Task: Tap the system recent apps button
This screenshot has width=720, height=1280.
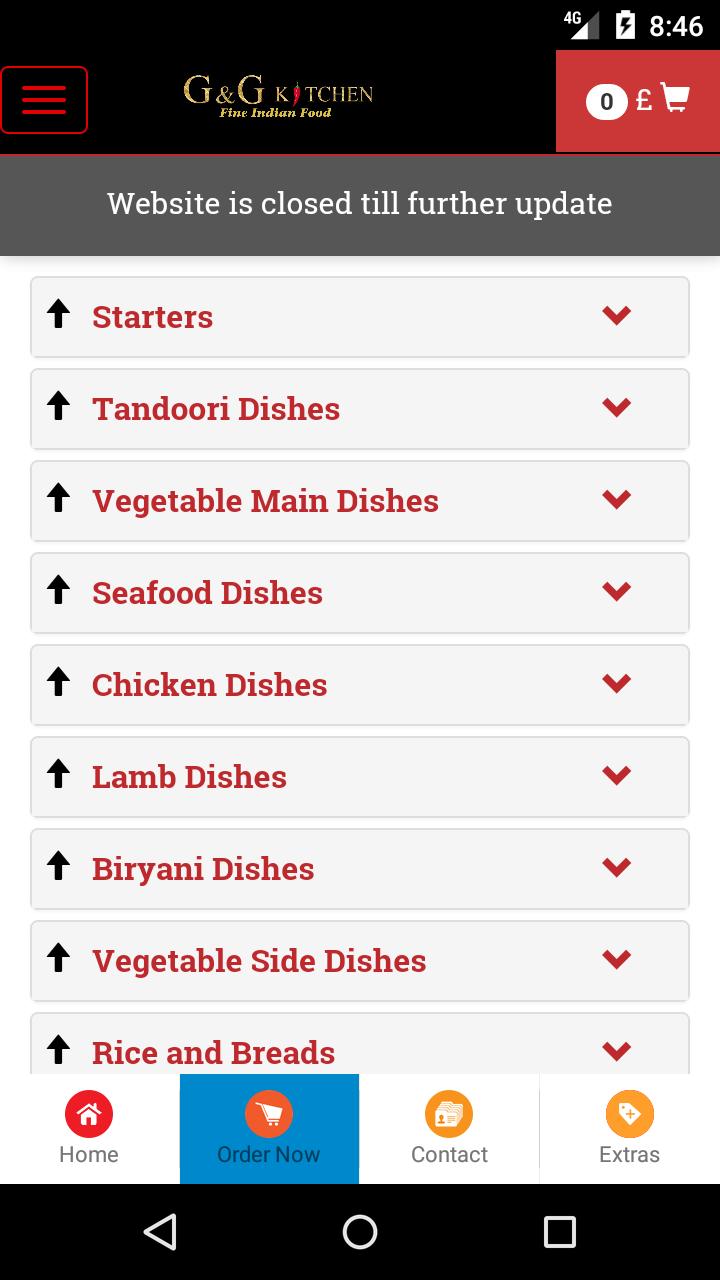Action: [x=560, y=1232]
